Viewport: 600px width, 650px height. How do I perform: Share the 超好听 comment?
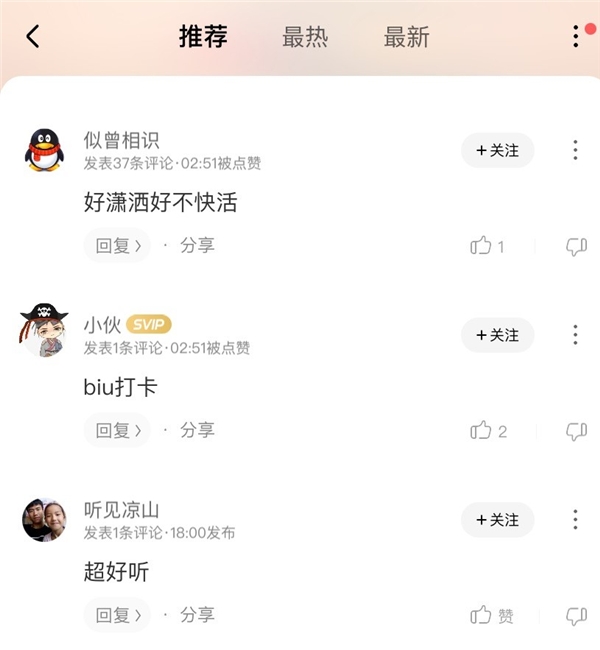(197, 615)
